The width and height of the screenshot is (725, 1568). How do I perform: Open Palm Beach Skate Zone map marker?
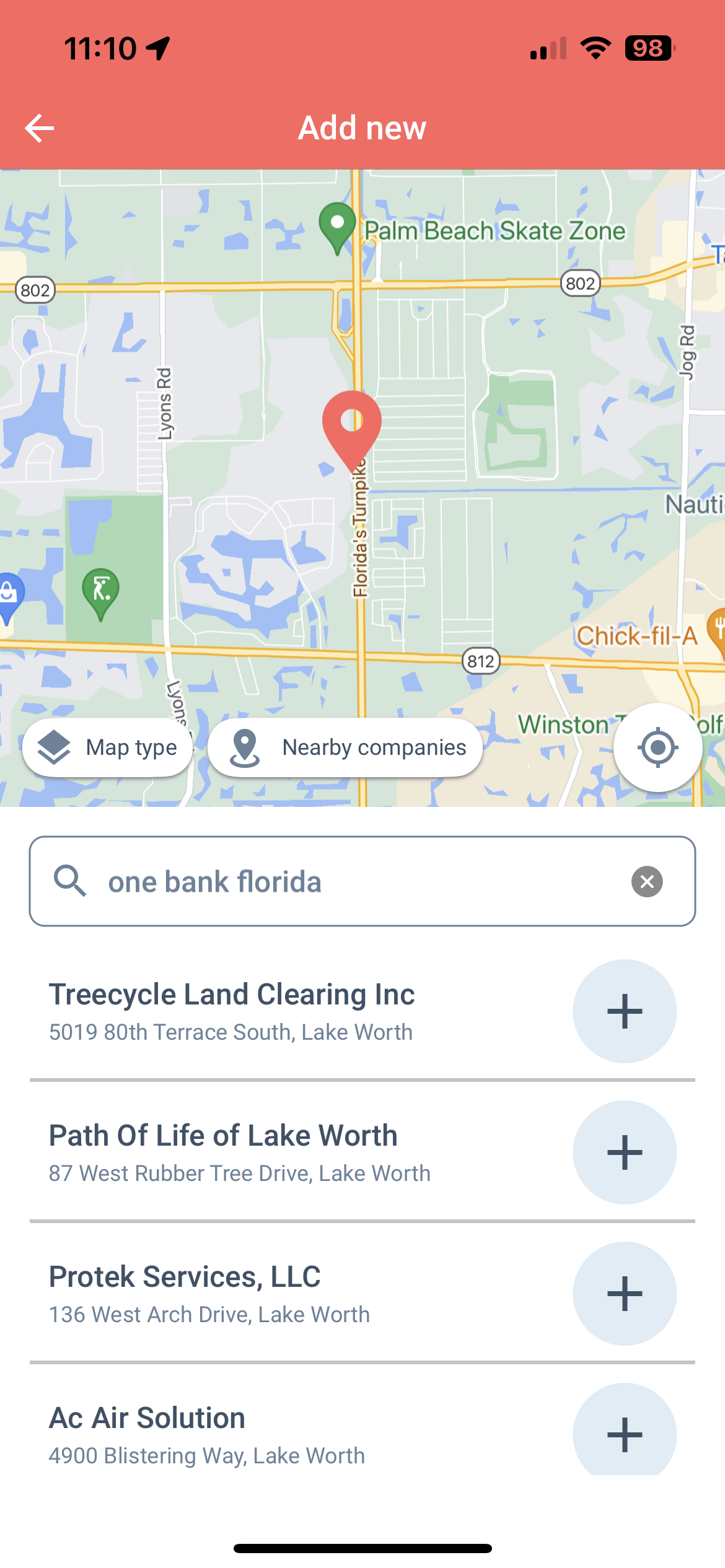(337, 229)
